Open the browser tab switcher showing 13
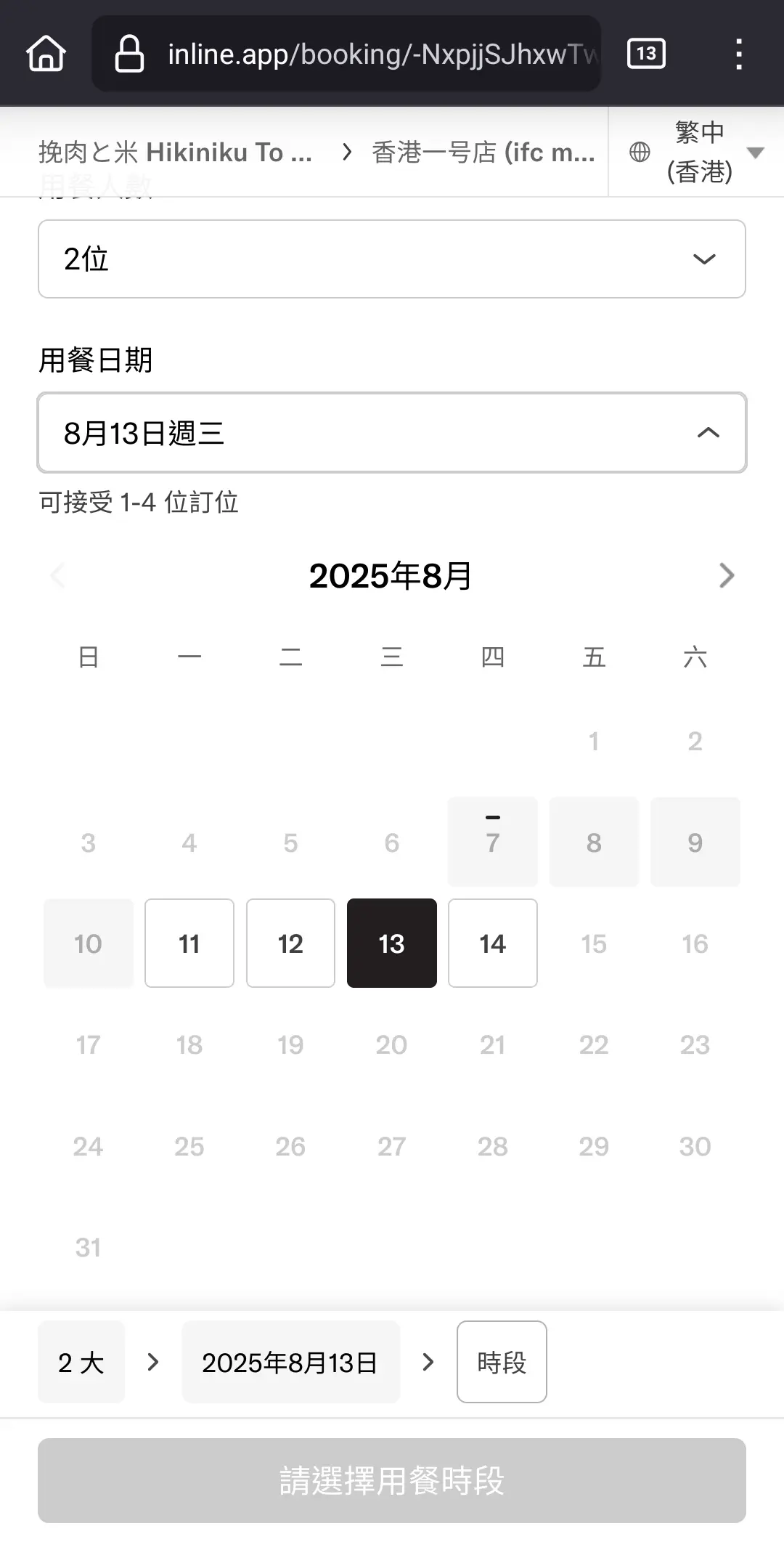This screenshot has width=784, height=1542. (x=646, y=54)
